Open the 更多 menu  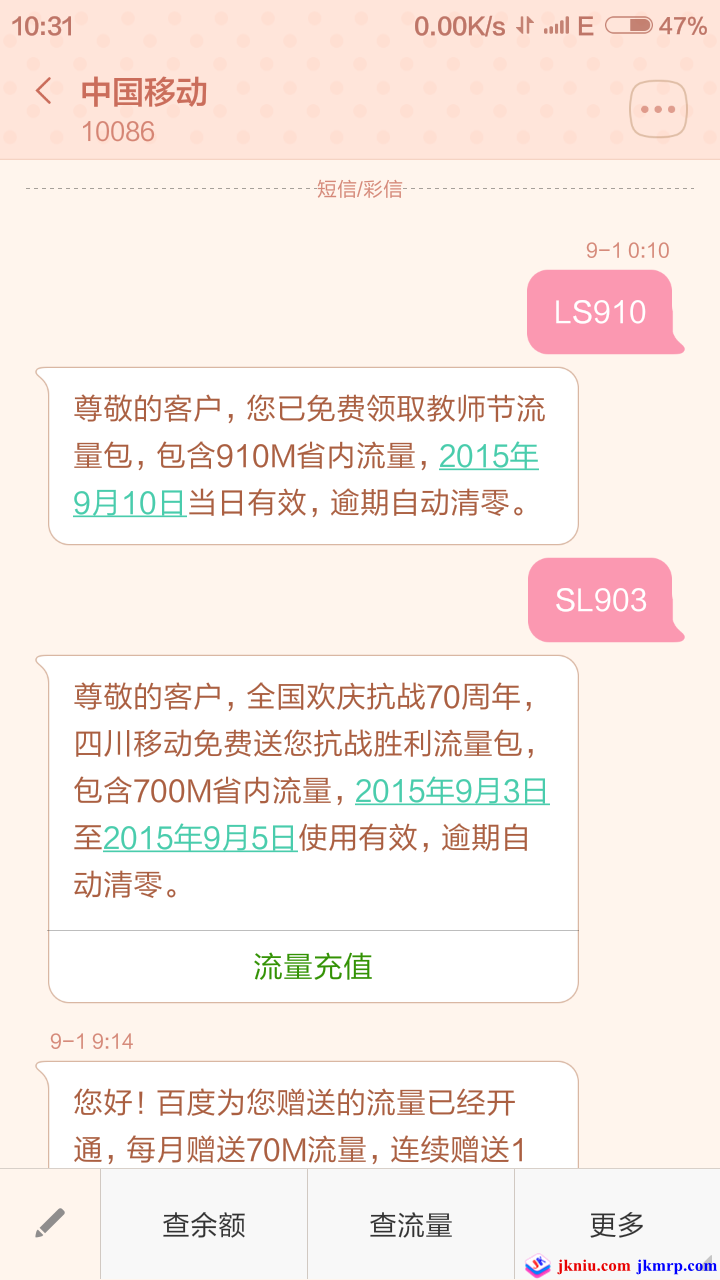coord(617,1225)
